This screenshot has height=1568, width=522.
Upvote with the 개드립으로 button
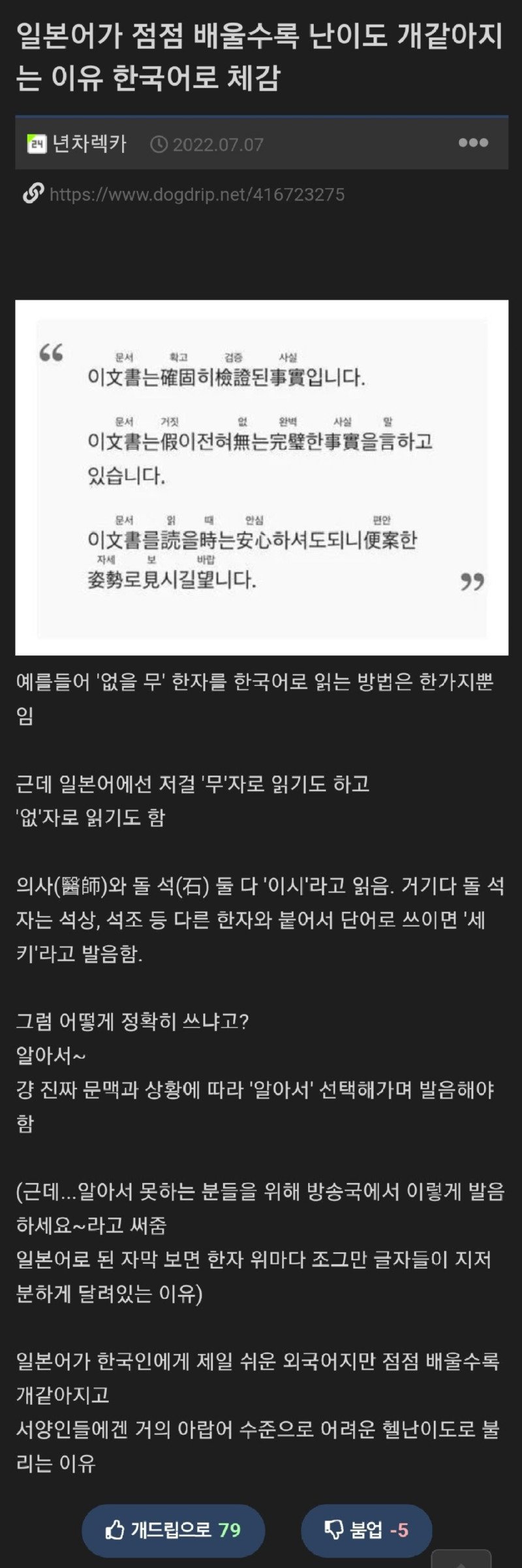(x=174, y=1529)
